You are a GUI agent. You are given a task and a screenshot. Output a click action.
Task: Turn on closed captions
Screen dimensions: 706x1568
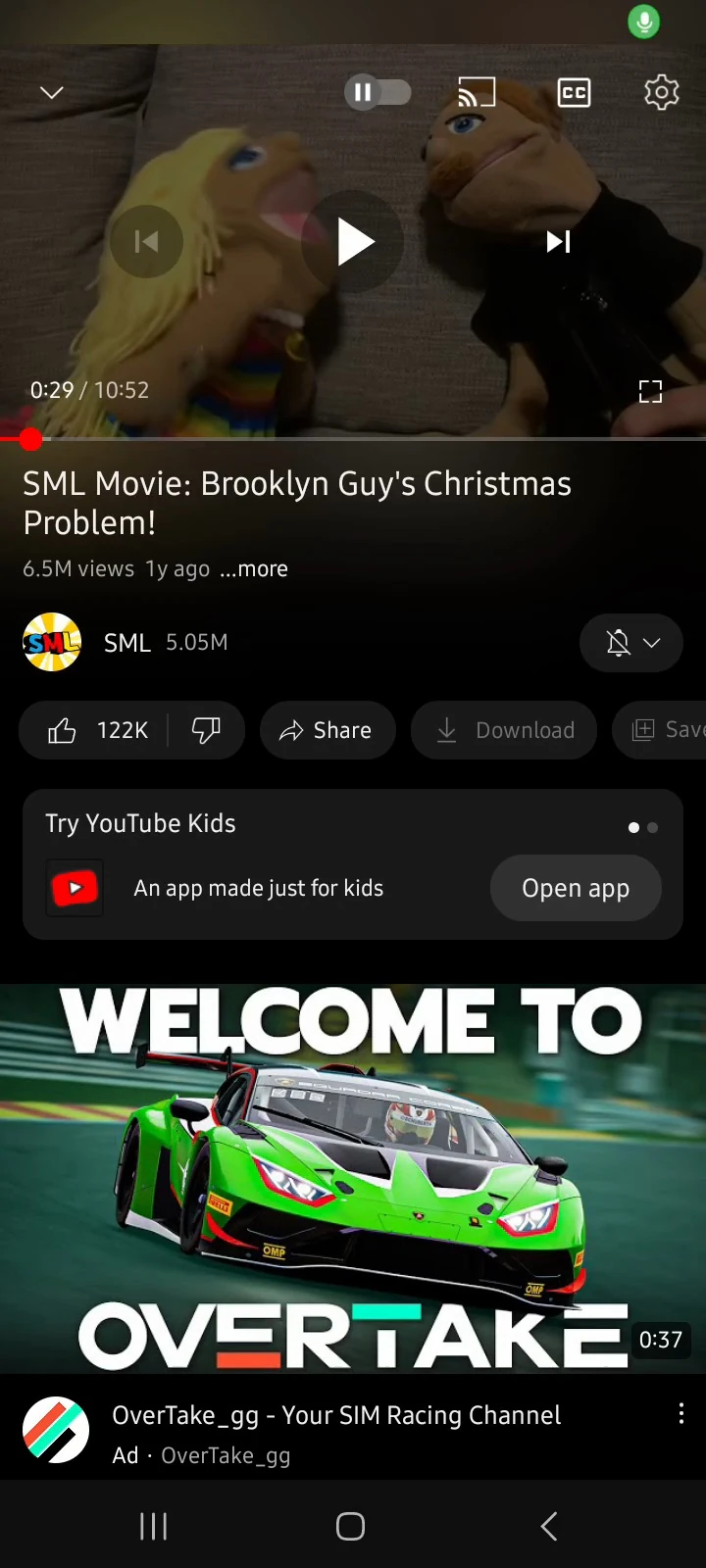point(574,92)
